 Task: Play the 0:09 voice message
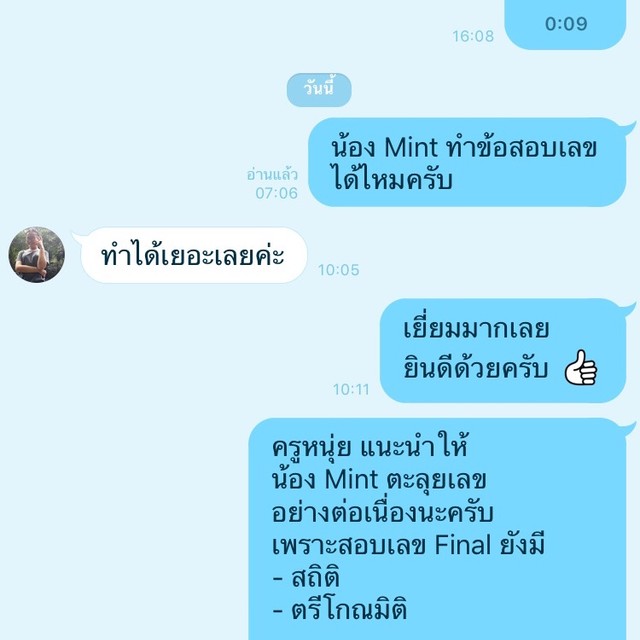click(x=565, y=24)
